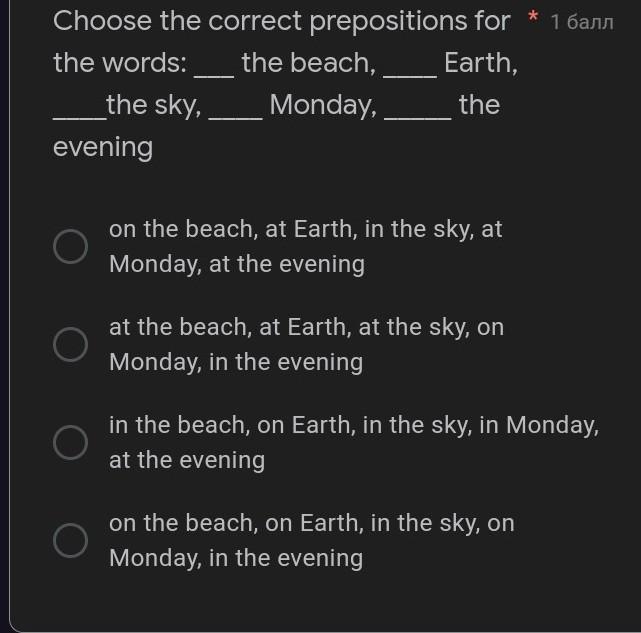641x633 pixels.
Task: Choose answer "at the beach, at Earth, at the sky"
Action: [70, 344]
